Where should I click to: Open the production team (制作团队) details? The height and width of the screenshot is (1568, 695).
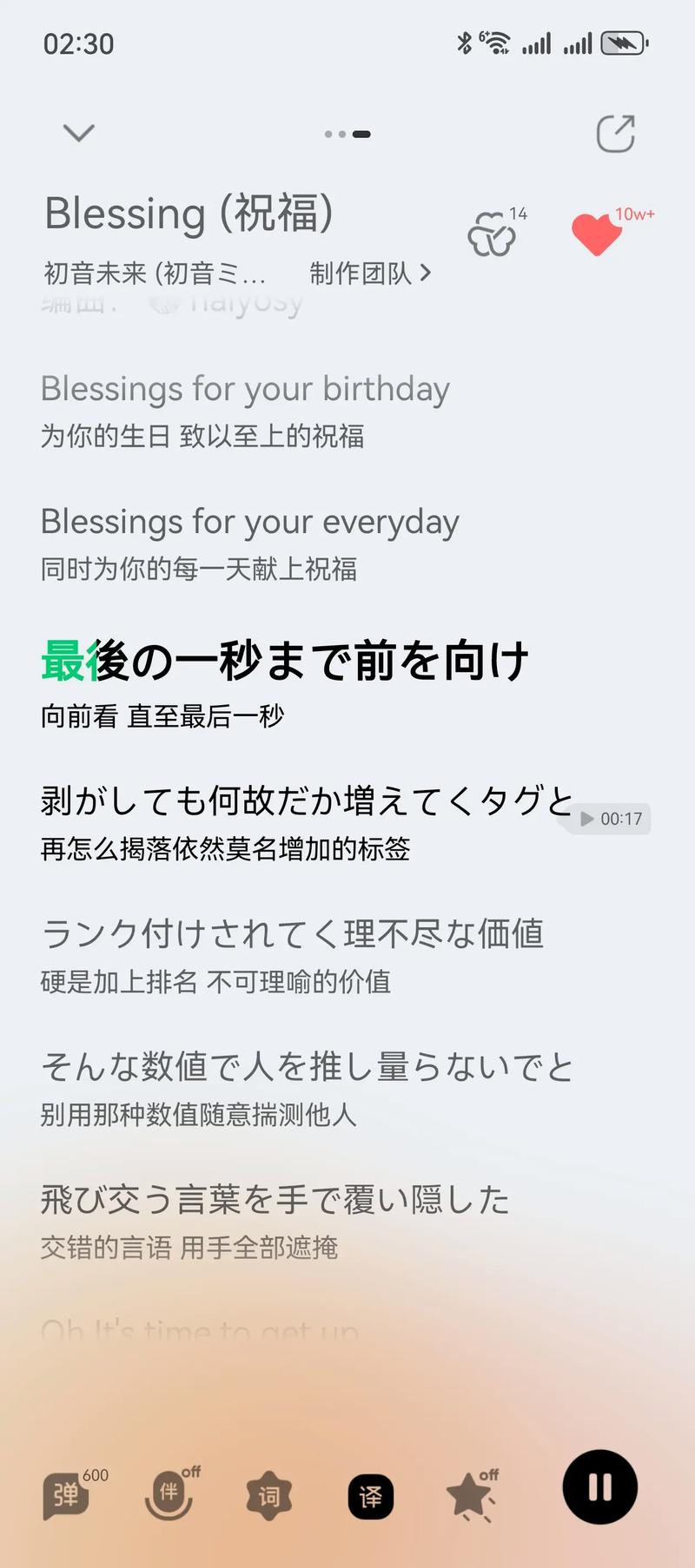pos(370,273)
